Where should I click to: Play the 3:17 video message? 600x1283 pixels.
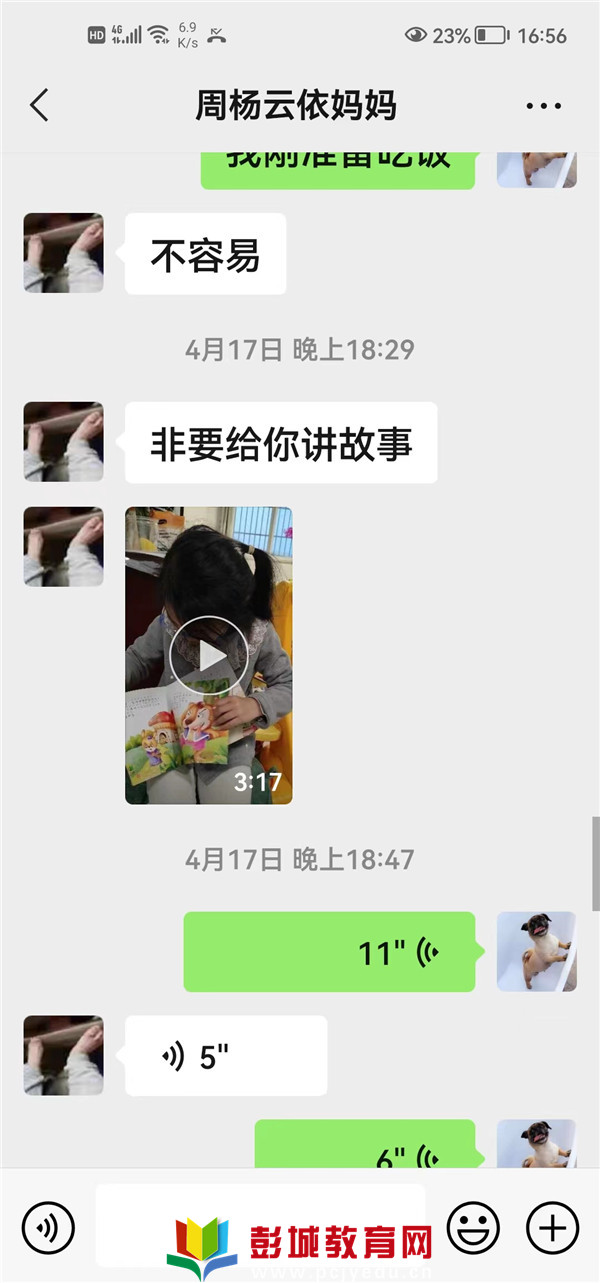tap(208, 655)
